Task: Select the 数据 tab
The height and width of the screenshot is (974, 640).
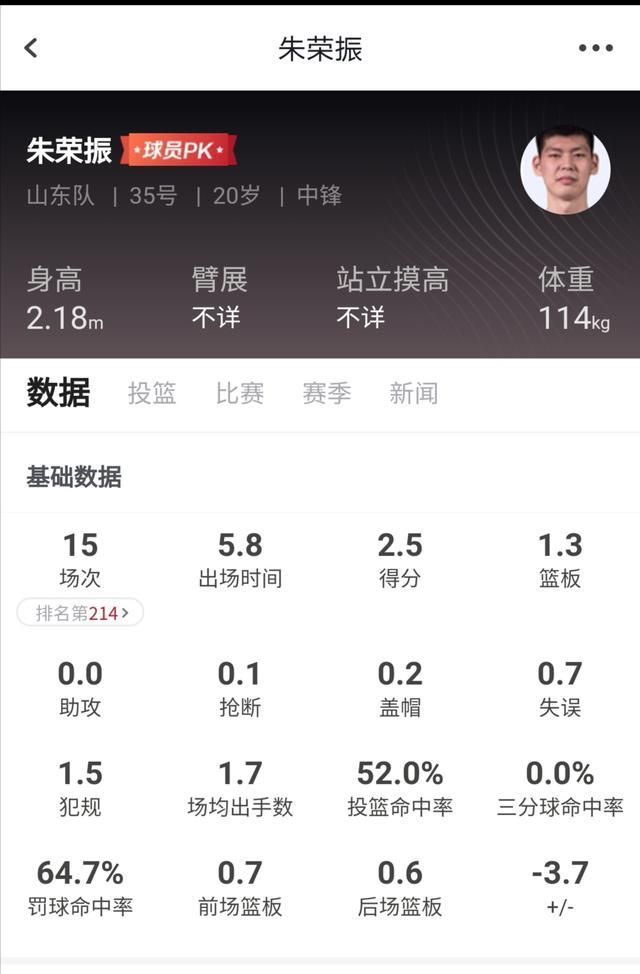Action: tap(58, 393)
